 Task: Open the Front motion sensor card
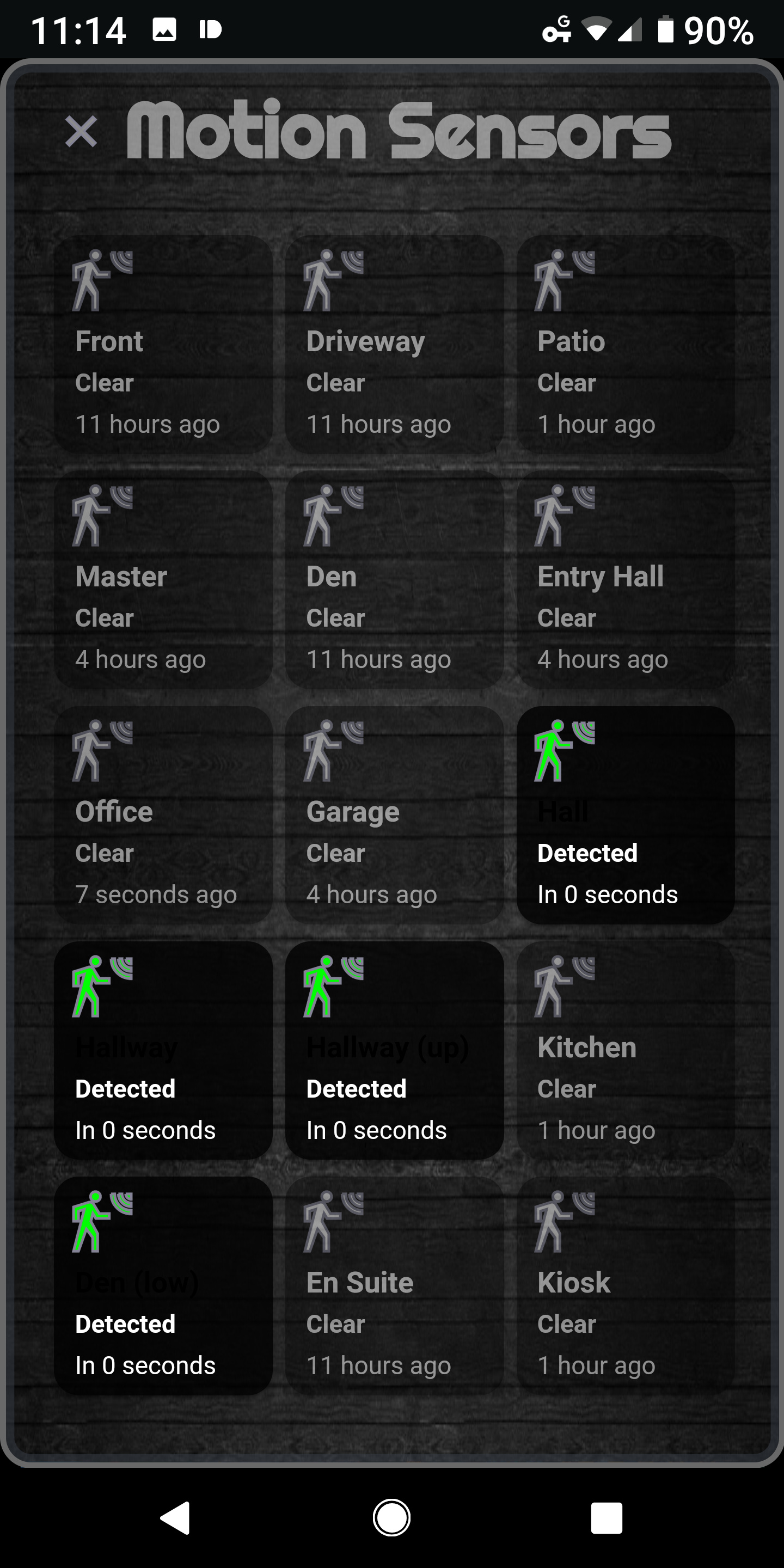tap(163, 345)
